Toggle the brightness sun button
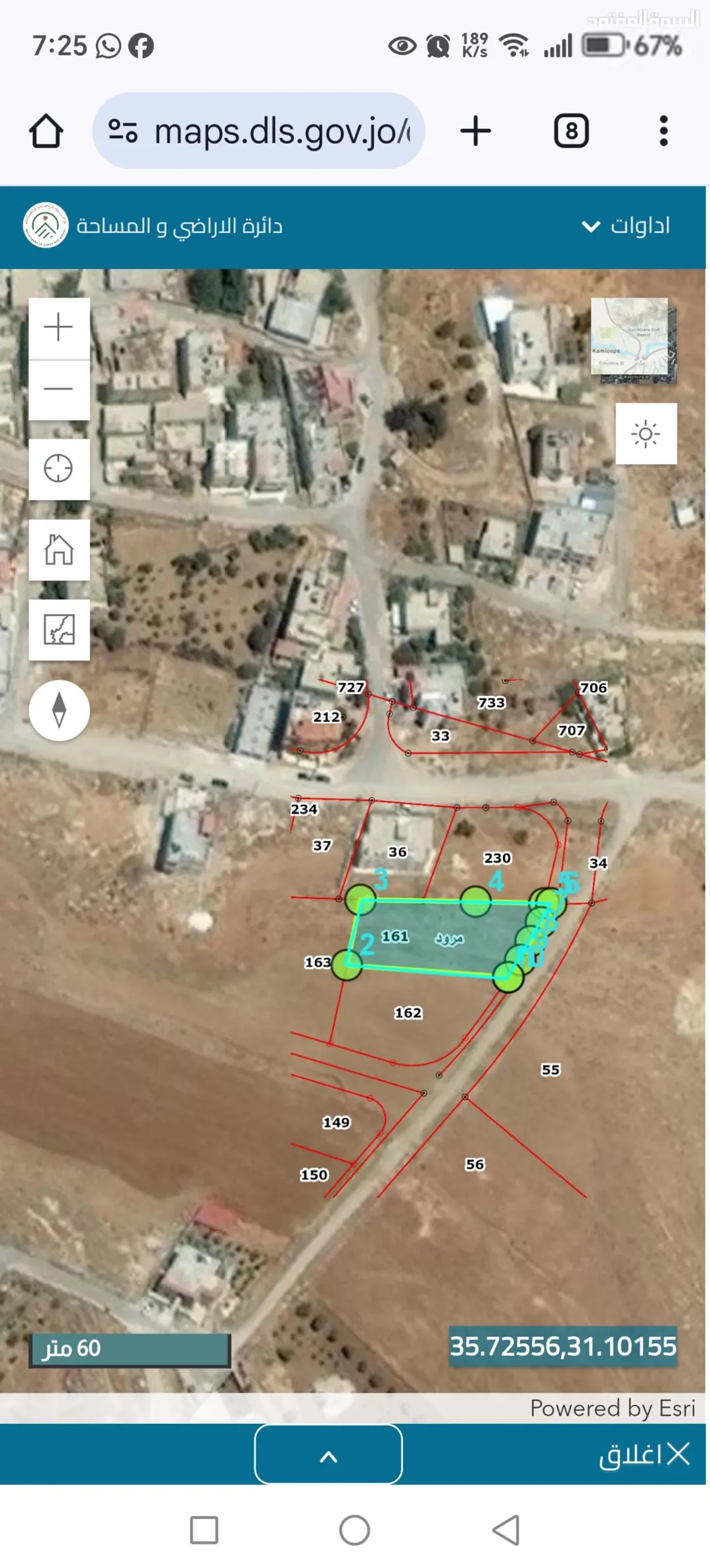 pyautogui.click(x=646, y=434)
